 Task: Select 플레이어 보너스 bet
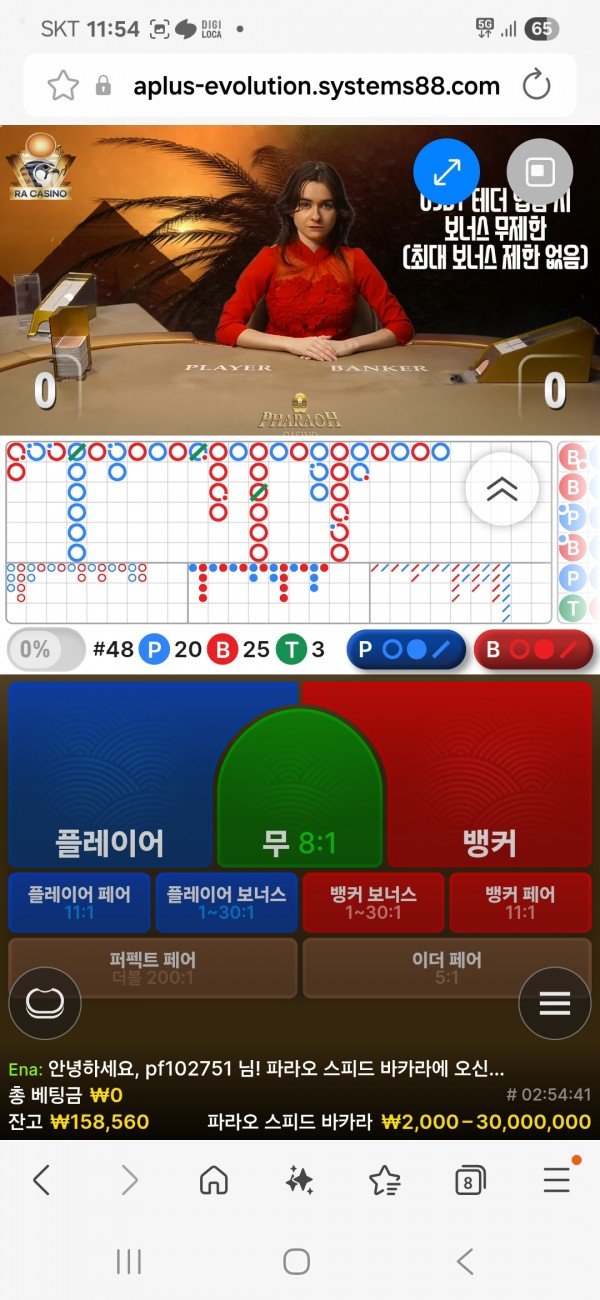[226, 902]
